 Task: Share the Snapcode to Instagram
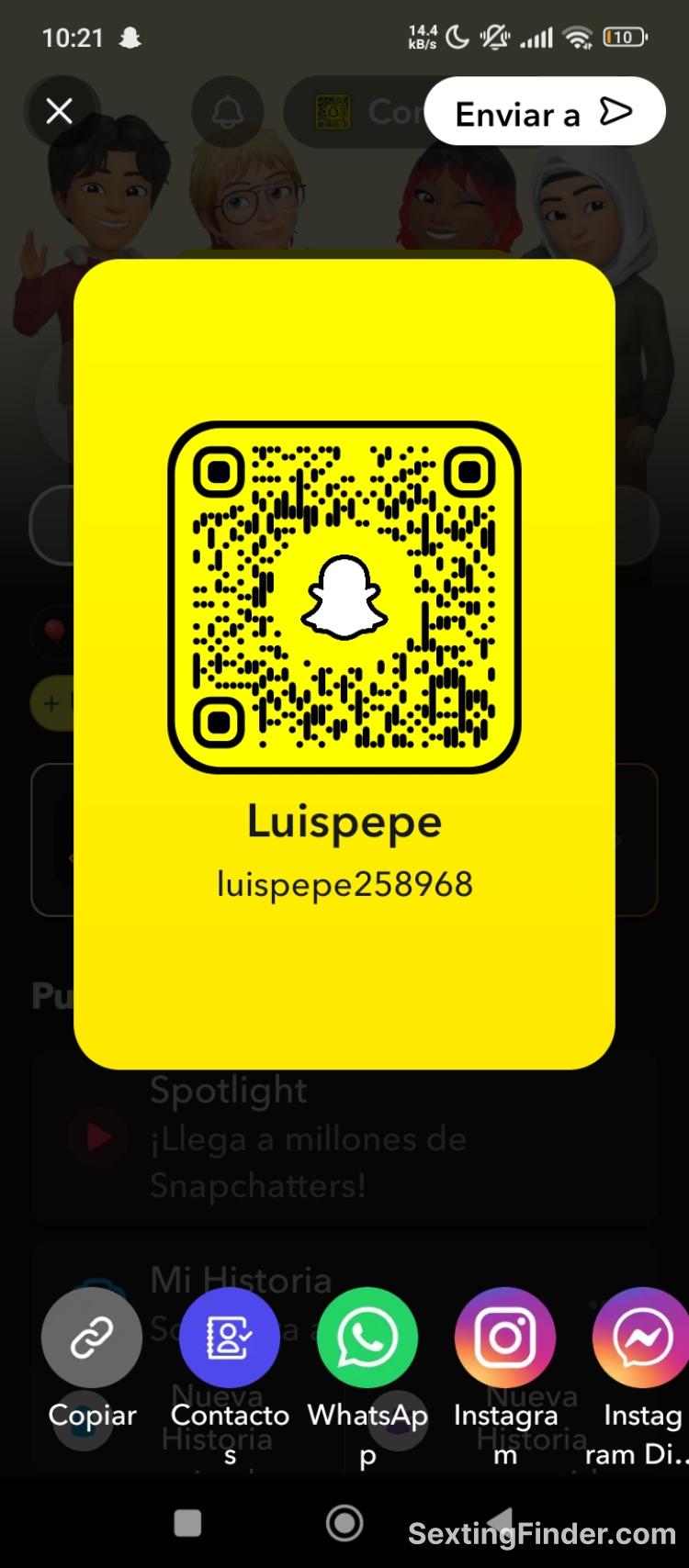[505, 1338]
